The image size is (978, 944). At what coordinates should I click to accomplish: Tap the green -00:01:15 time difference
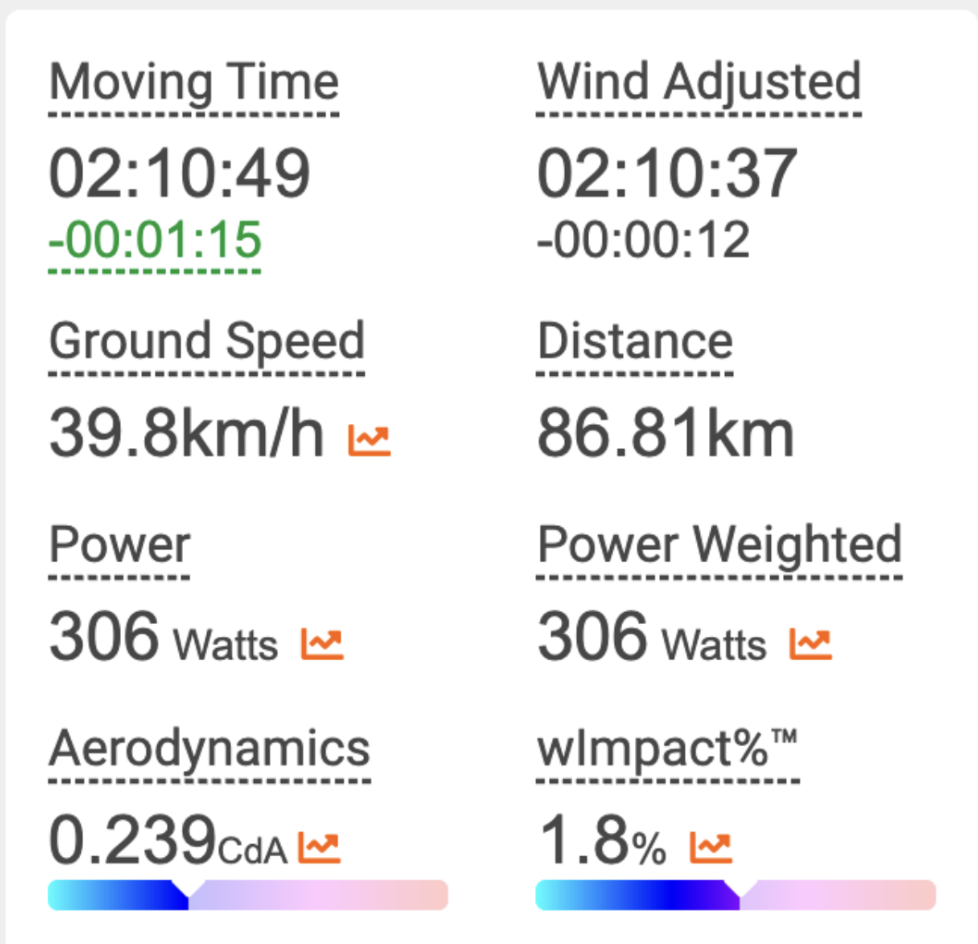point(155,241)
